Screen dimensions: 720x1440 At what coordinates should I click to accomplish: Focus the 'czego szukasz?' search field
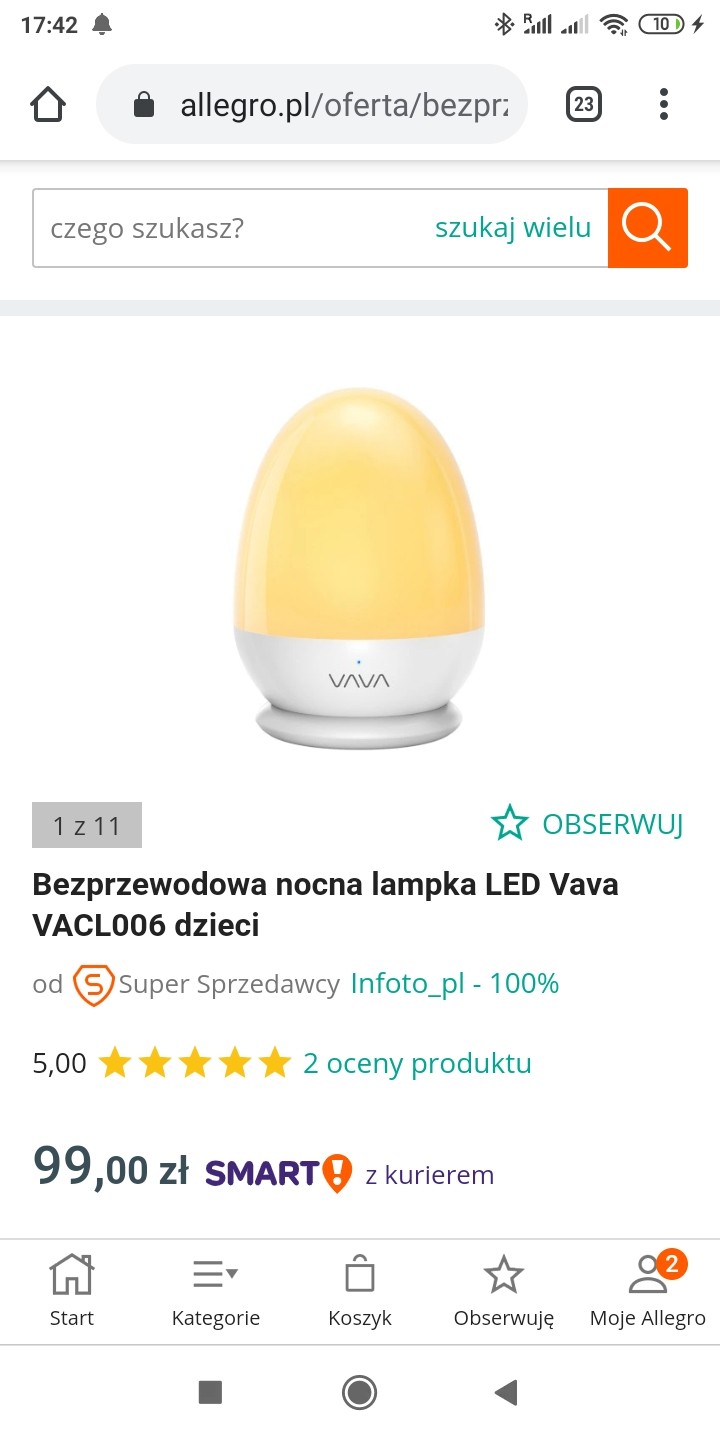click(230, 228)
